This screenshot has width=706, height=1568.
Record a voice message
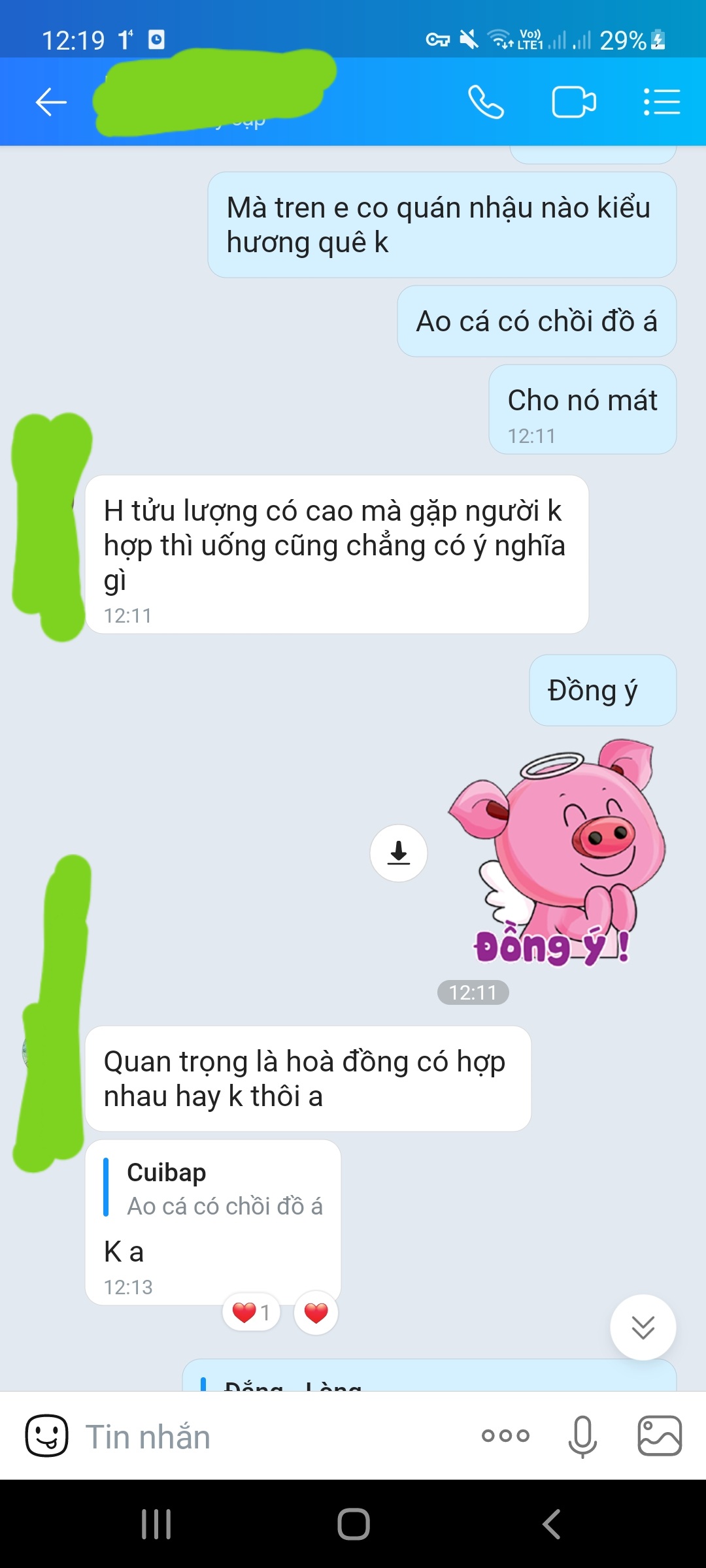(582, 1435)
